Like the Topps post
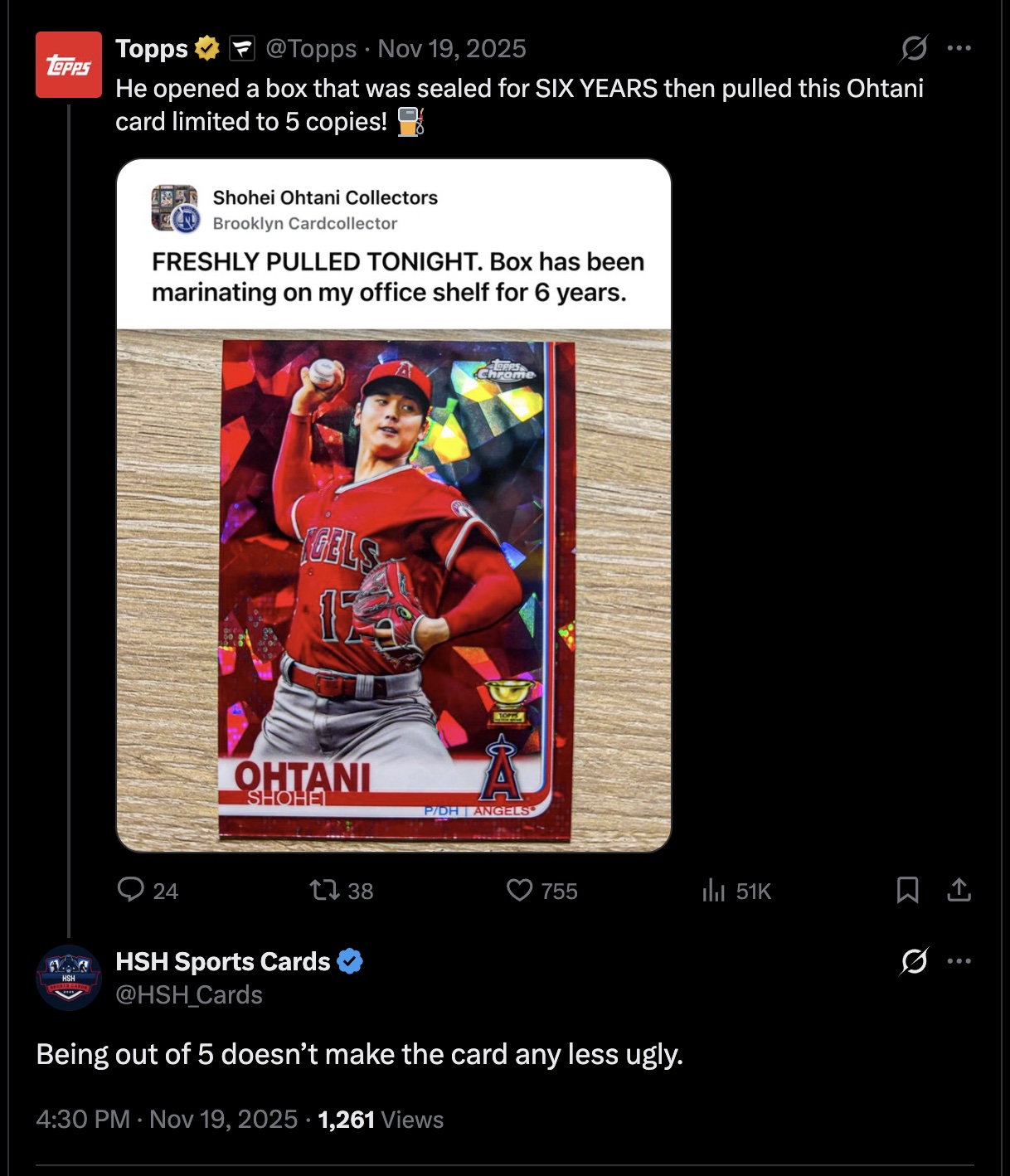 point(520,891)
